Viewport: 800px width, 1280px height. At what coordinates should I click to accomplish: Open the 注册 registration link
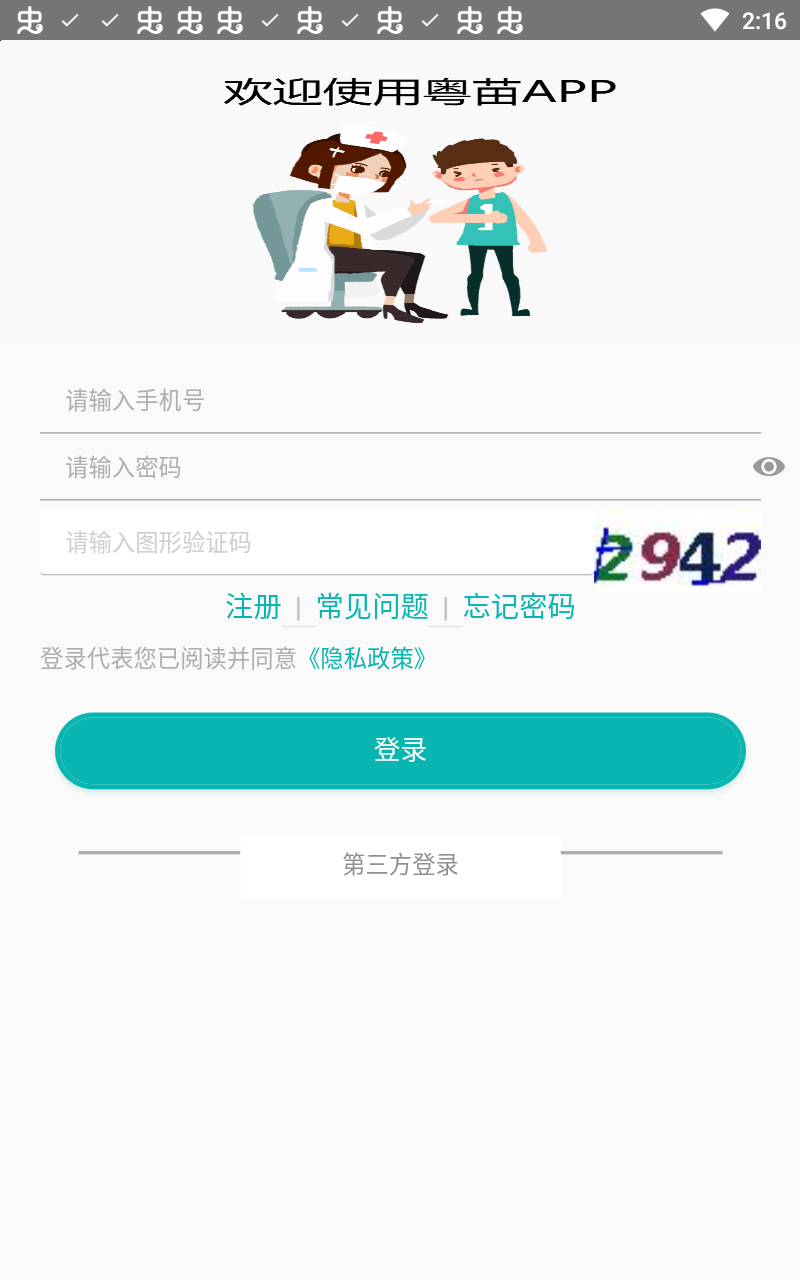click(x=253, y=607)
